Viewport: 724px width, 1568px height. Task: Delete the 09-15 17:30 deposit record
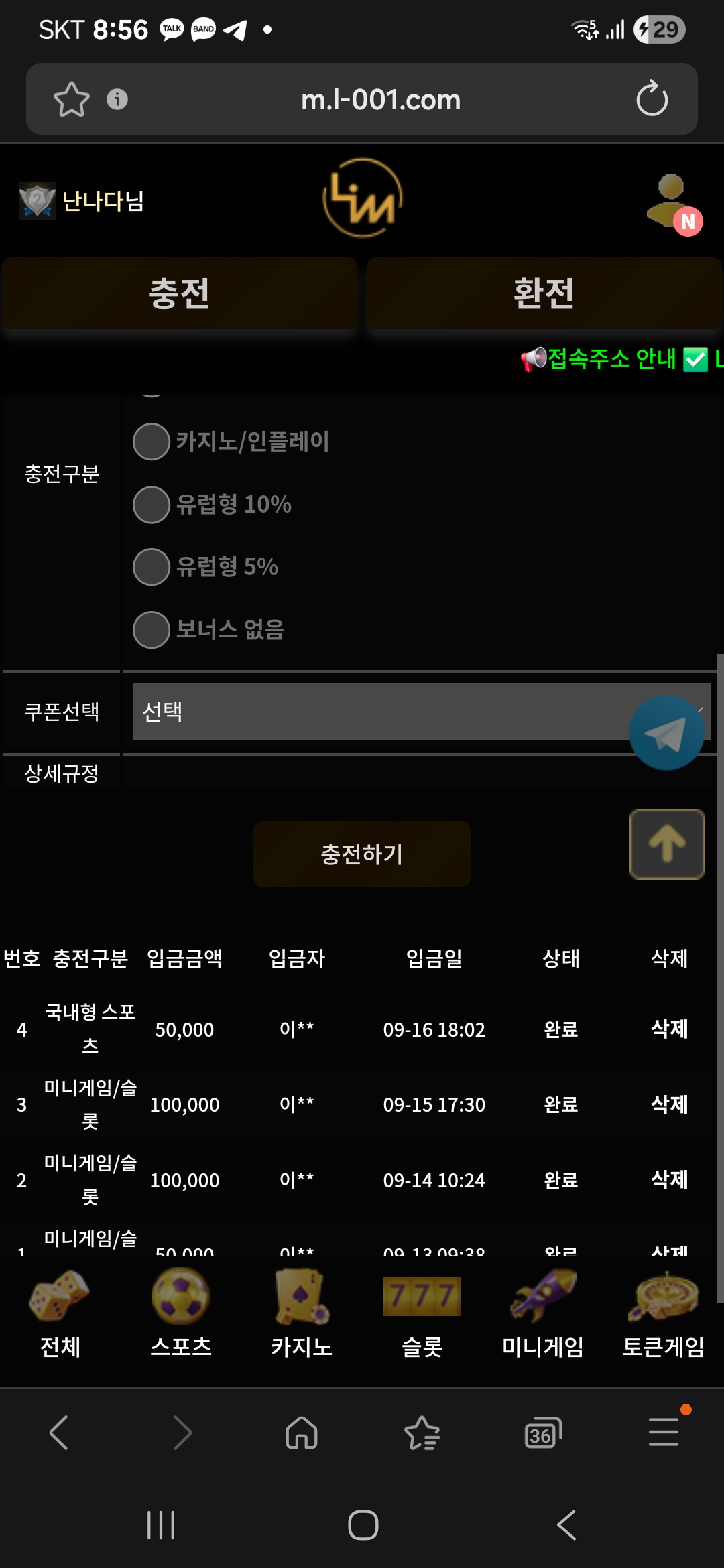point(669,1104)
